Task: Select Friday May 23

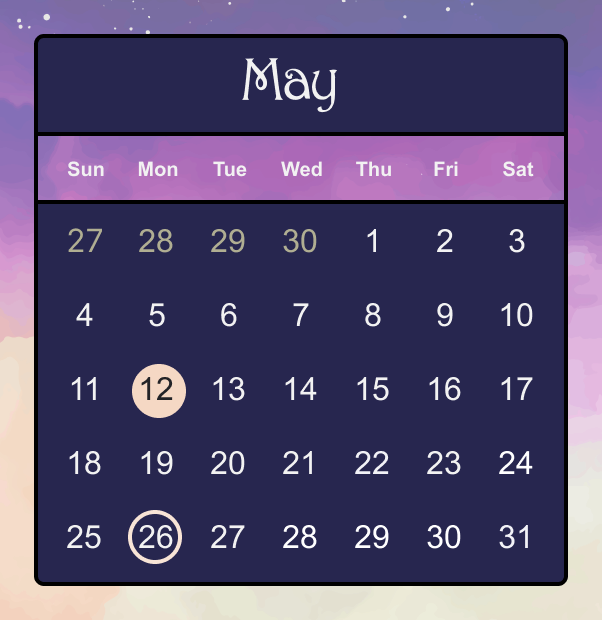Action: [x=444, y=463]
